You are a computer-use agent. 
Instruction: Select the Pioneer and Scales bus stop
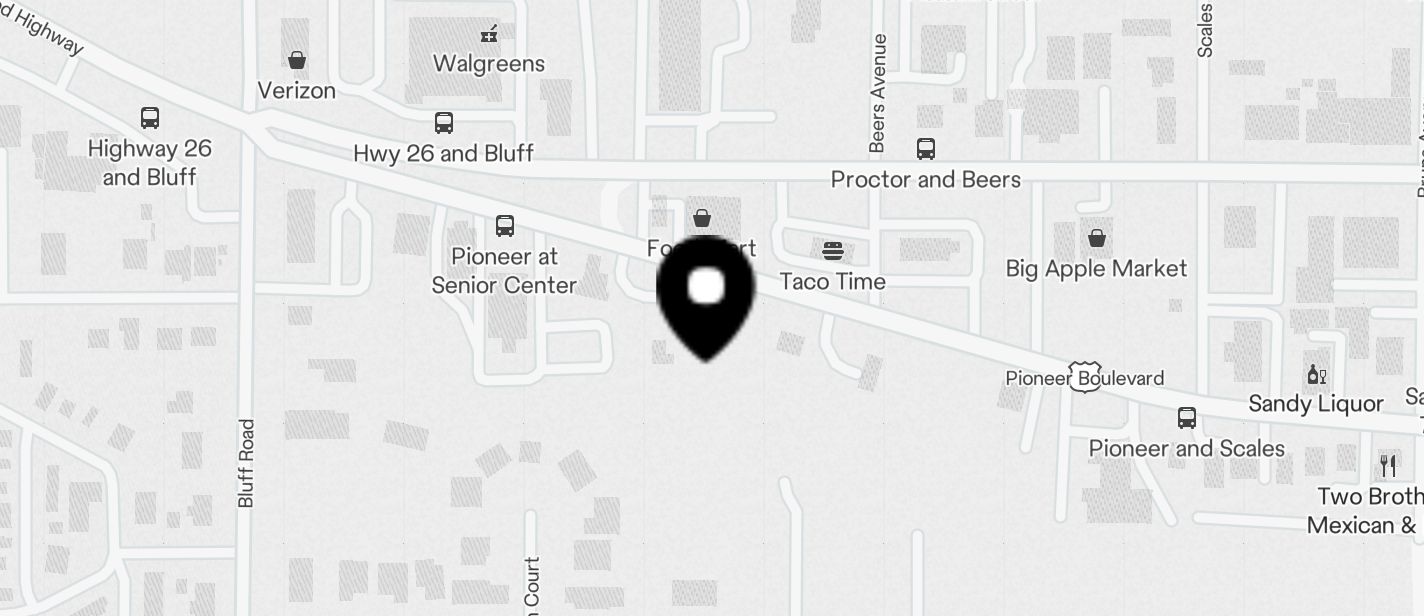click(x=1187, y=418)
